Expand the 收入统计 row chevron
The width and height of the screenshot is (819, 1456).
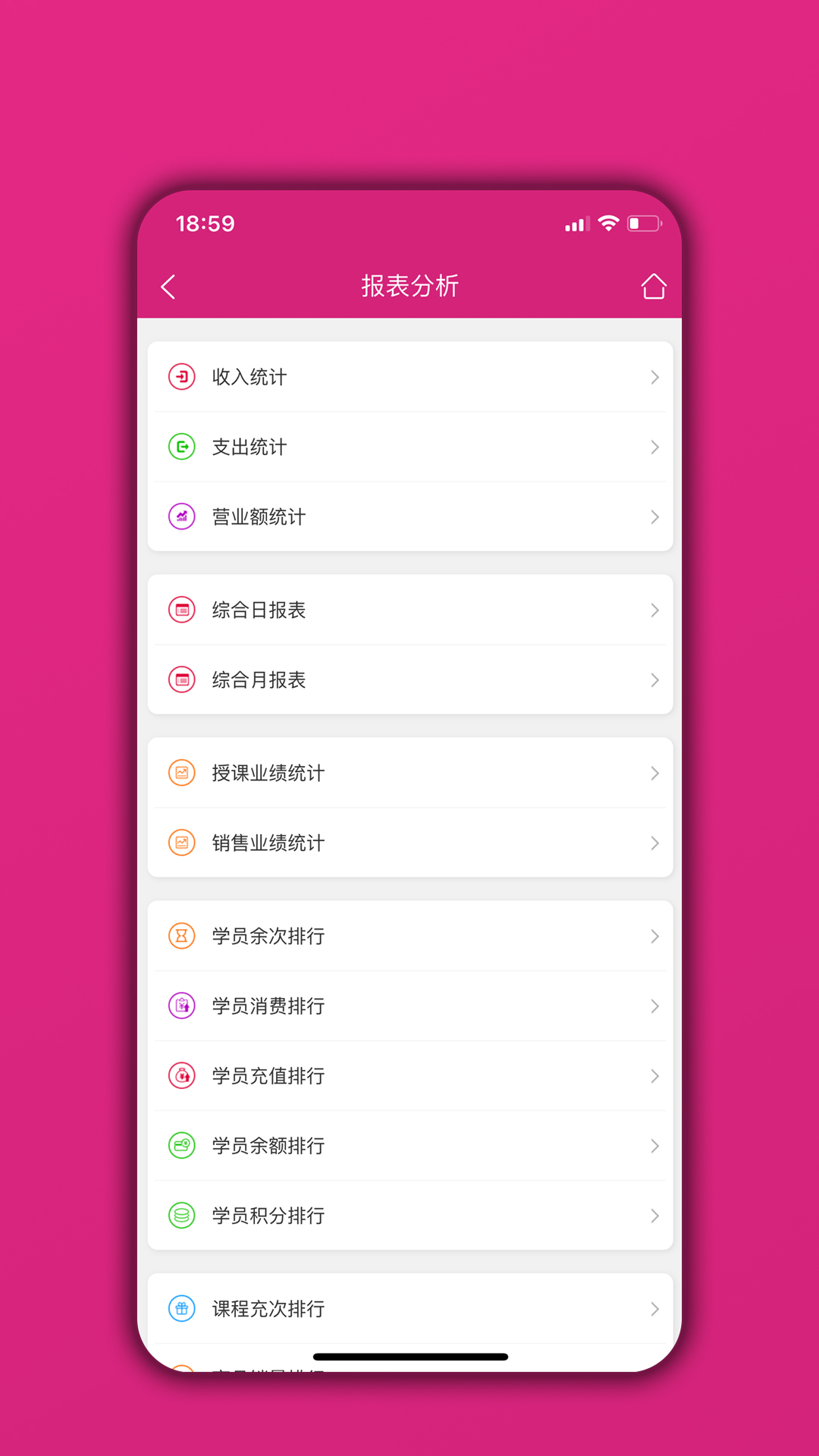654,377
